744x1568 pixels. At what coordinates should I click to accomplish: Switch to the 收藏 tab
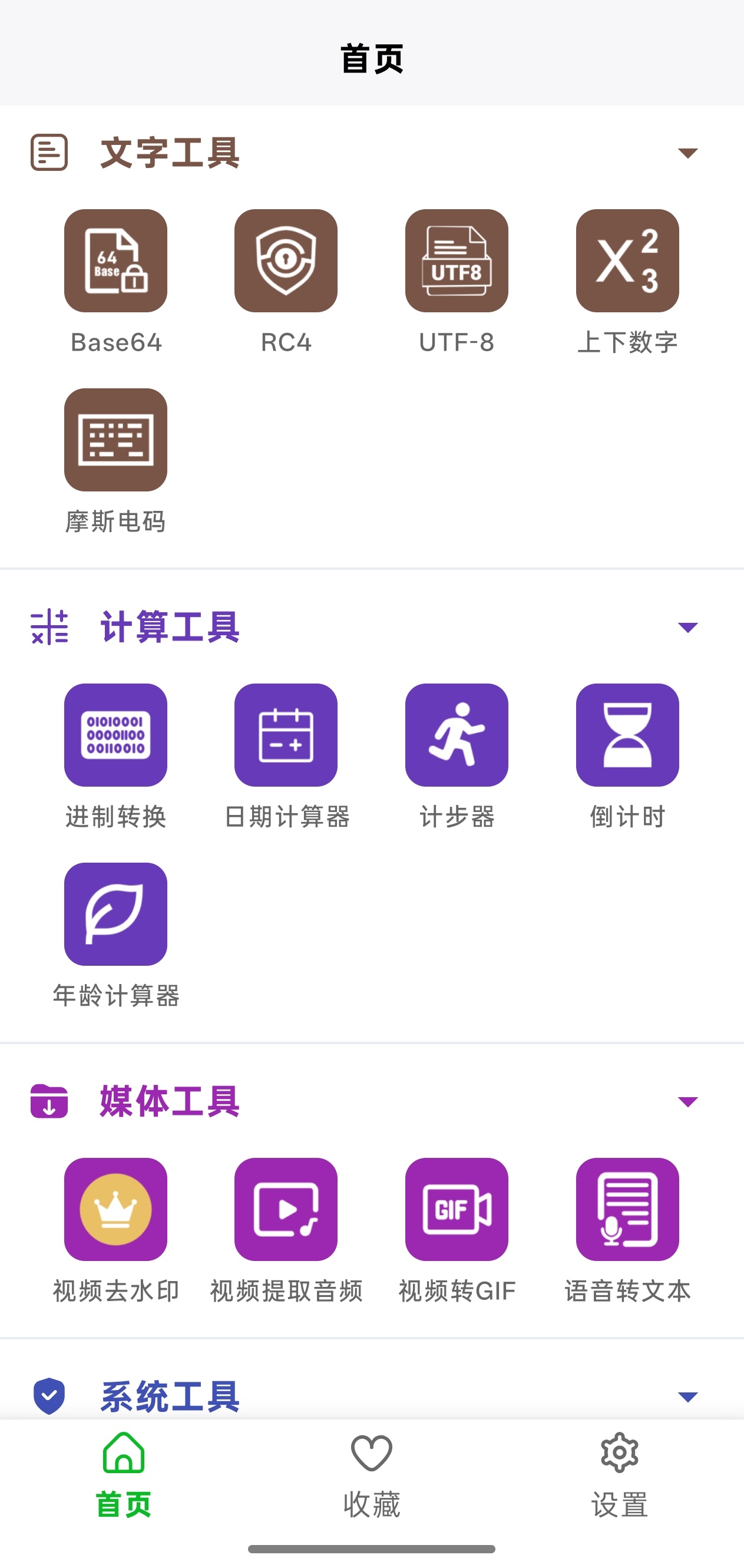click(x=372, y=1475)
